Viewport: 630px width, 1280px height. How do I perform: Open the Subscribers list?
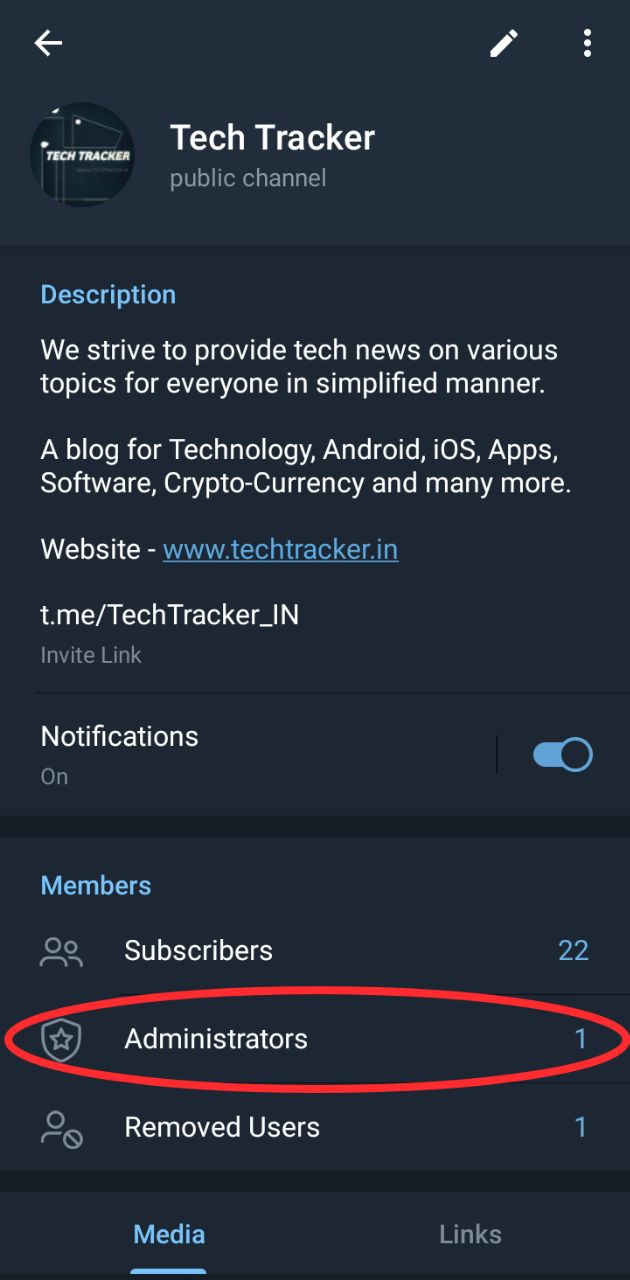pos(198,950)
